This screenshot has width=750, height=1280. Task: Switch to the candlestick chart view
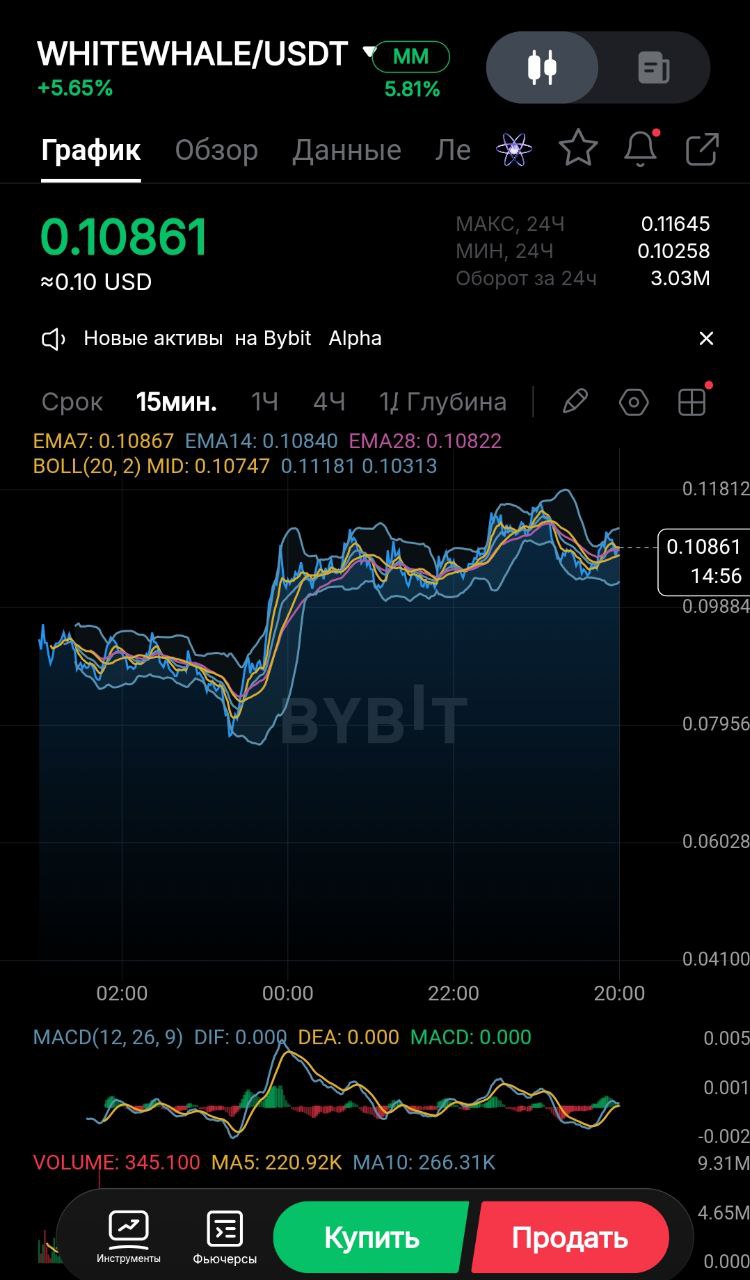pos(543,68)
